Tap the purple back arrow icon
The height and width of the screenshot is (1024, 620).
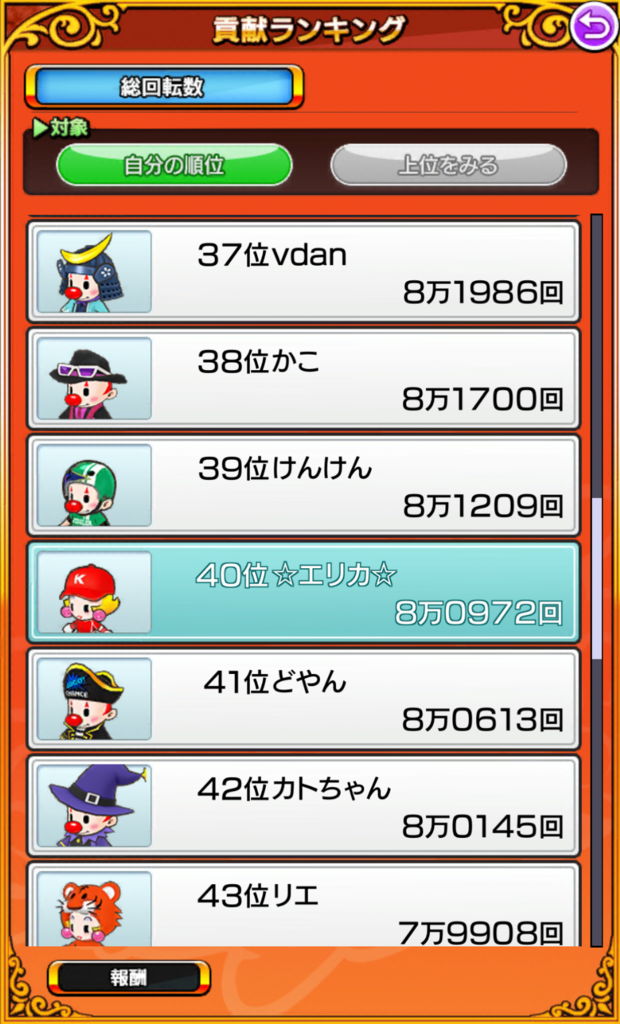click(x=593, y=25)
